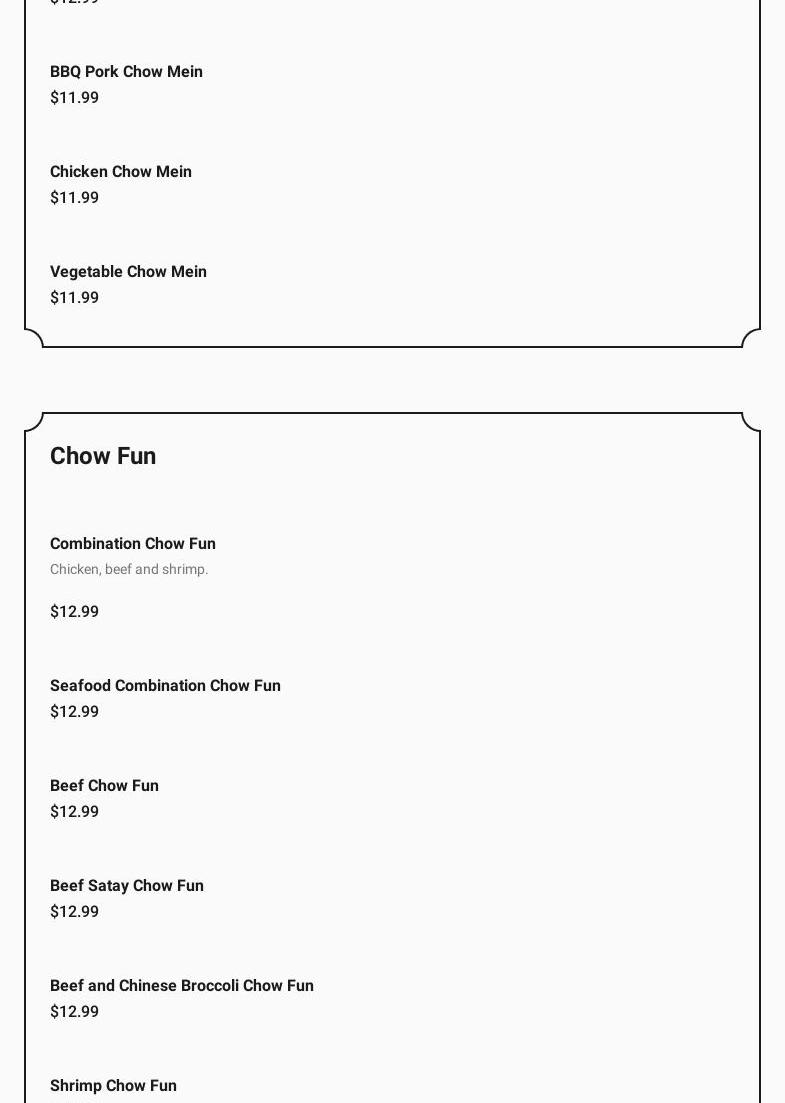
Task: Open Beef Satay Chow Fun
Action: coord(127,886)
